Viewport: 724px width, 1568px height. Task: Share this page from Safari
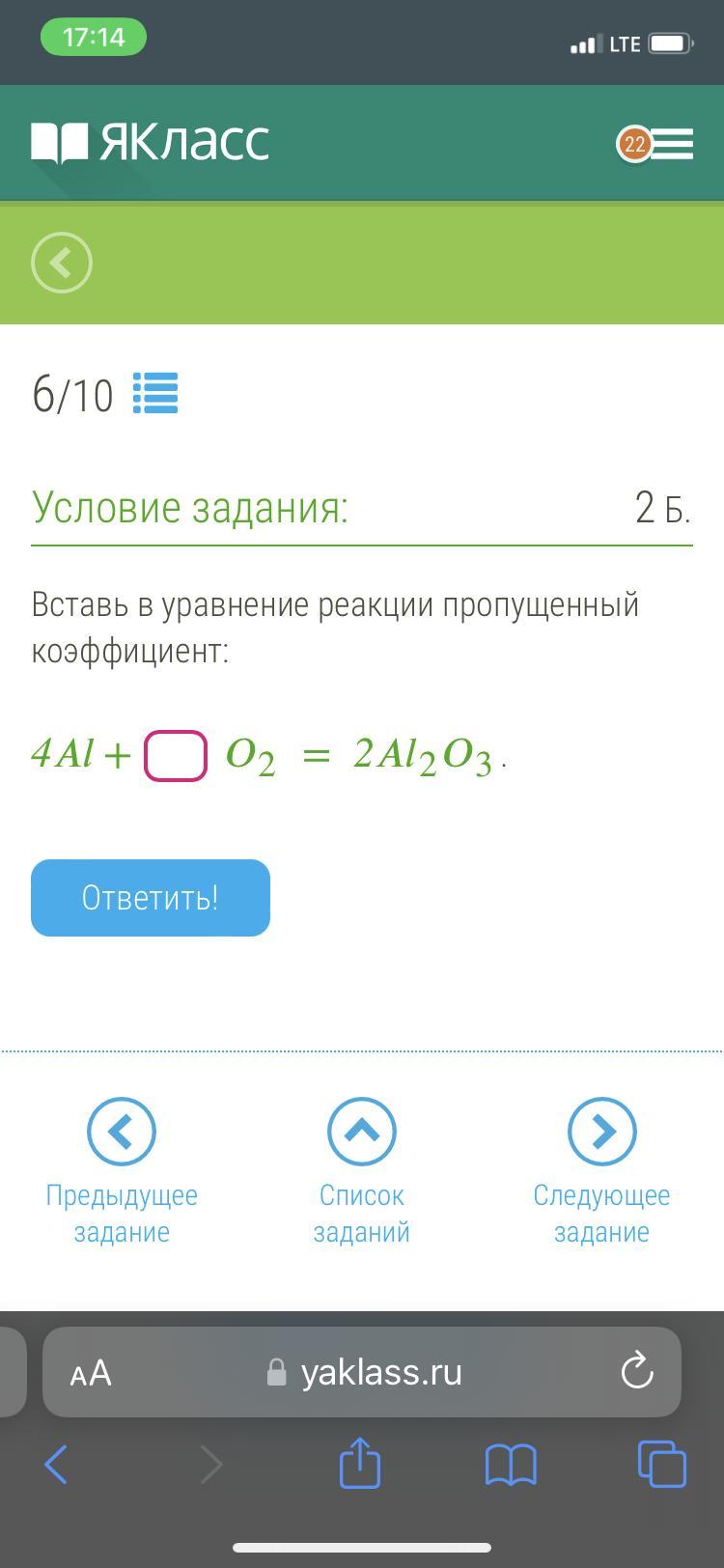[x=360, y=1463]
